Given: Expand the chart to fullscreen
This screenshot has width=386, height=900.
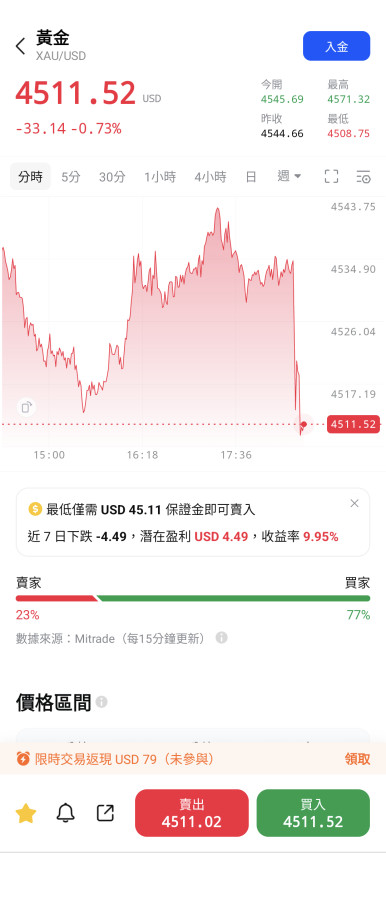Looking at the screenshot, I should [331, 177].
